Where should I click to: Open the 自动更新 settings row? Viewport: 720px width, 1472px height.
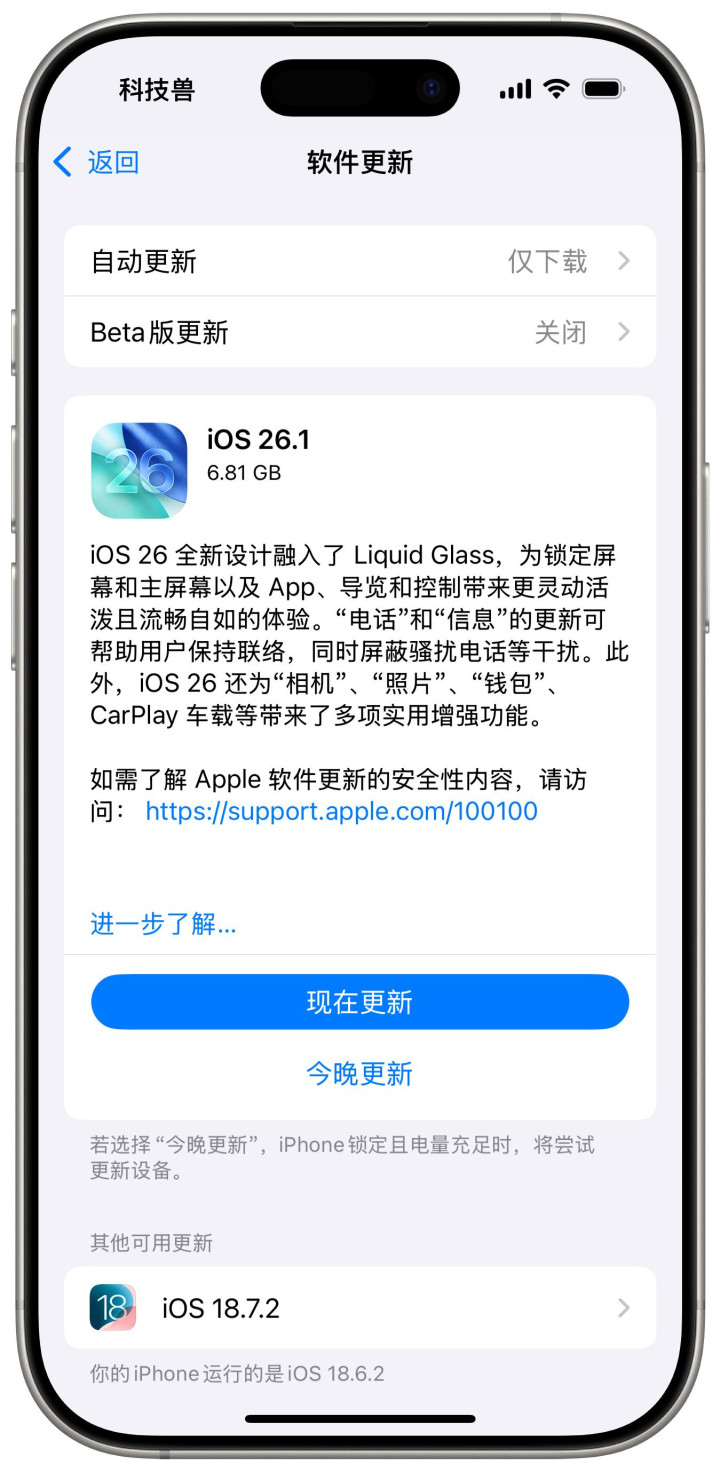[x=360, y=261]
